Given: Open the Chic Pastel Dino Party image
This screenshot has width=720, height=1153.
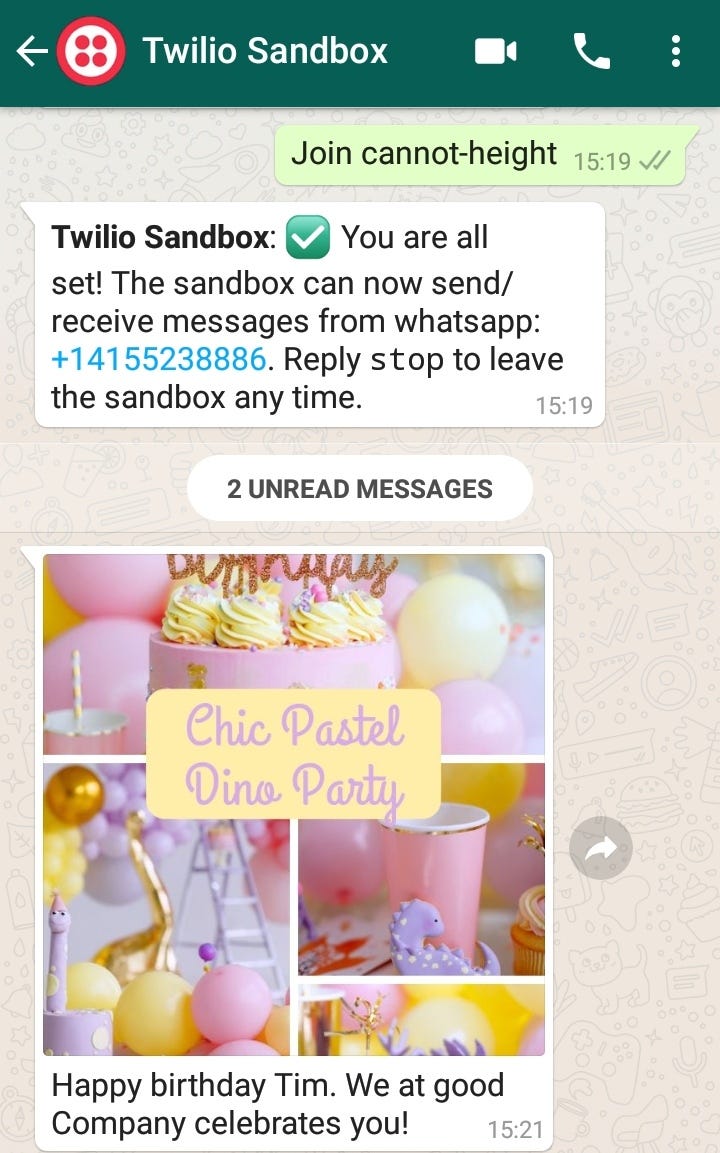Looking at the screenshot, I should [x=294, y=804].
